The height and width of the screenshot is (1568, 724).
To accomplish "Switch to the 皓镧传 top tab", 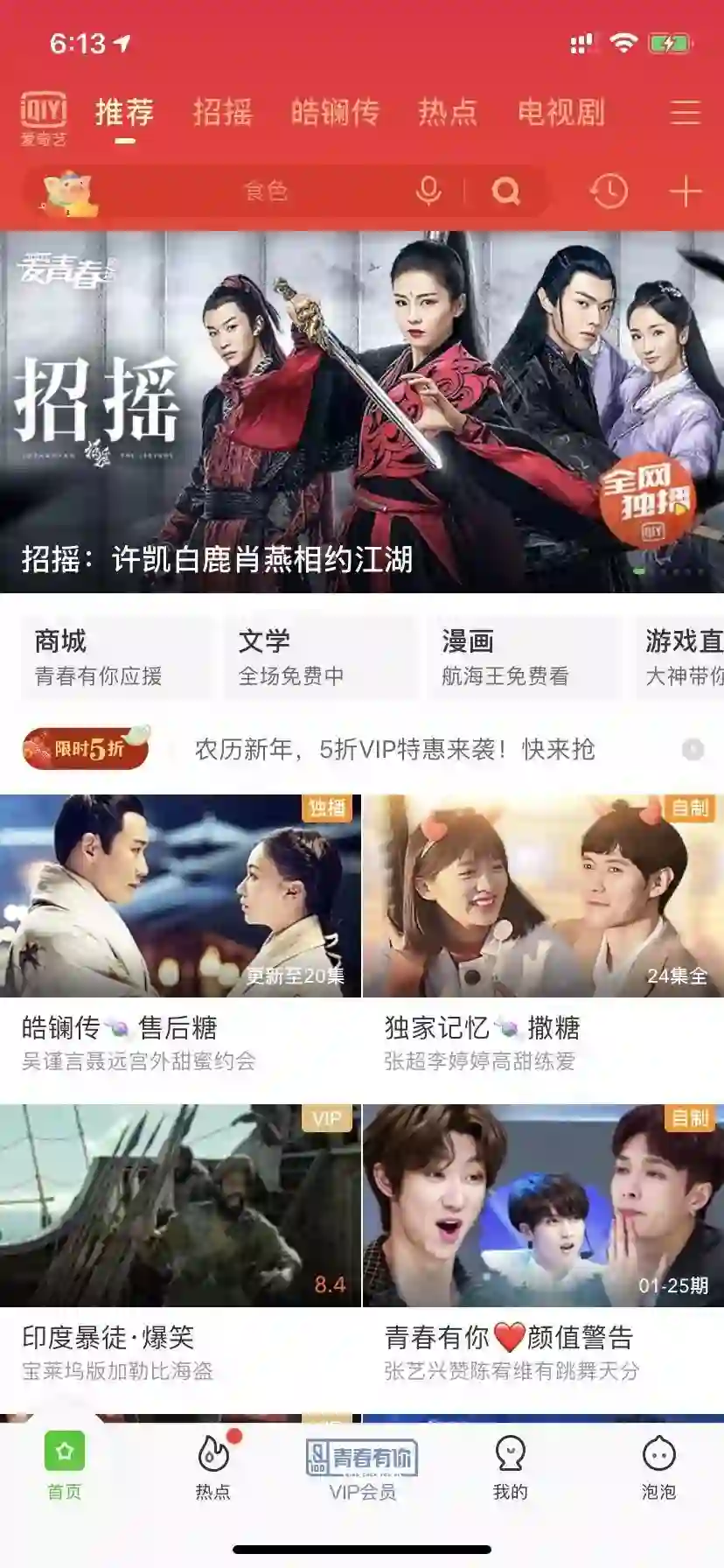I will pos(335,113).
